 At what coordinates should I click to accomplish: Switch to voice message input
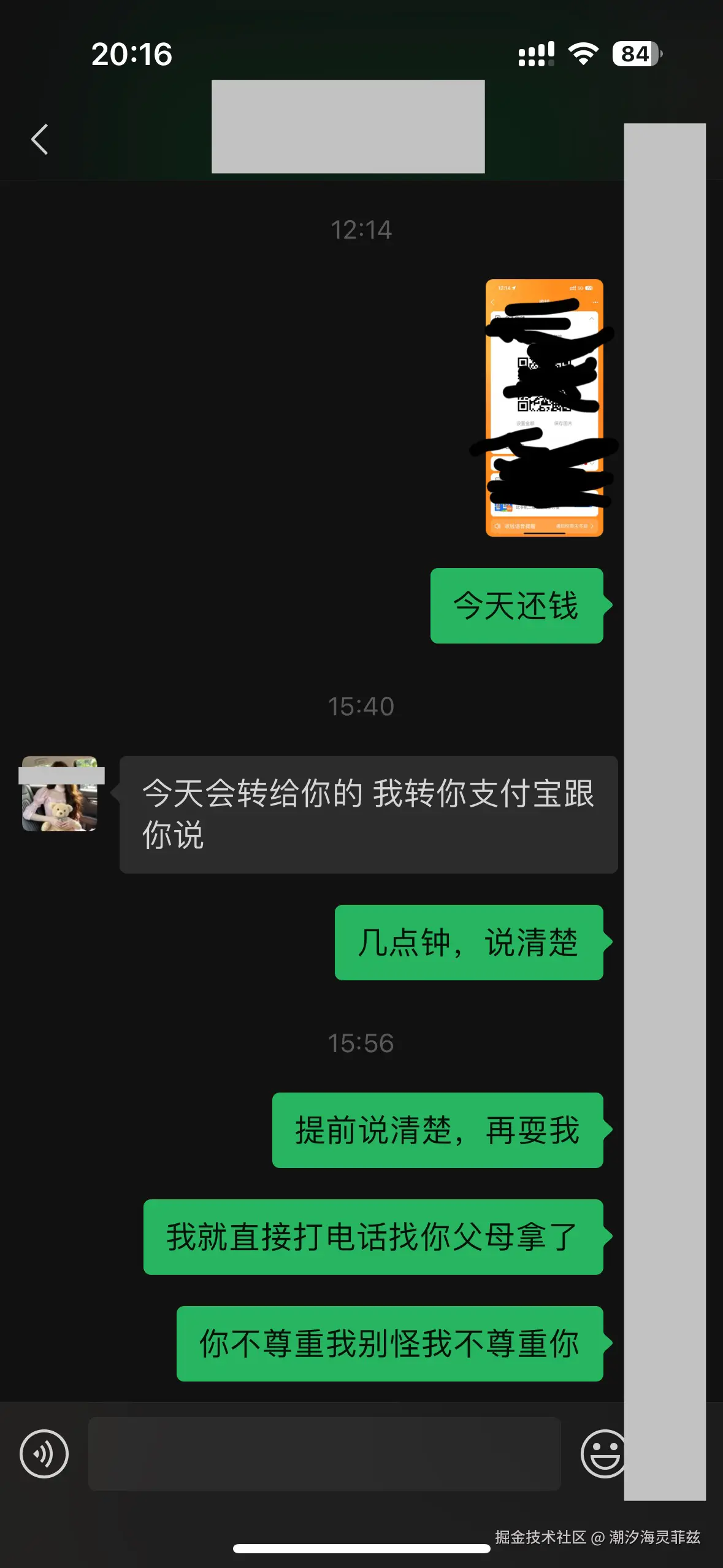click(x=44, y=1453)
